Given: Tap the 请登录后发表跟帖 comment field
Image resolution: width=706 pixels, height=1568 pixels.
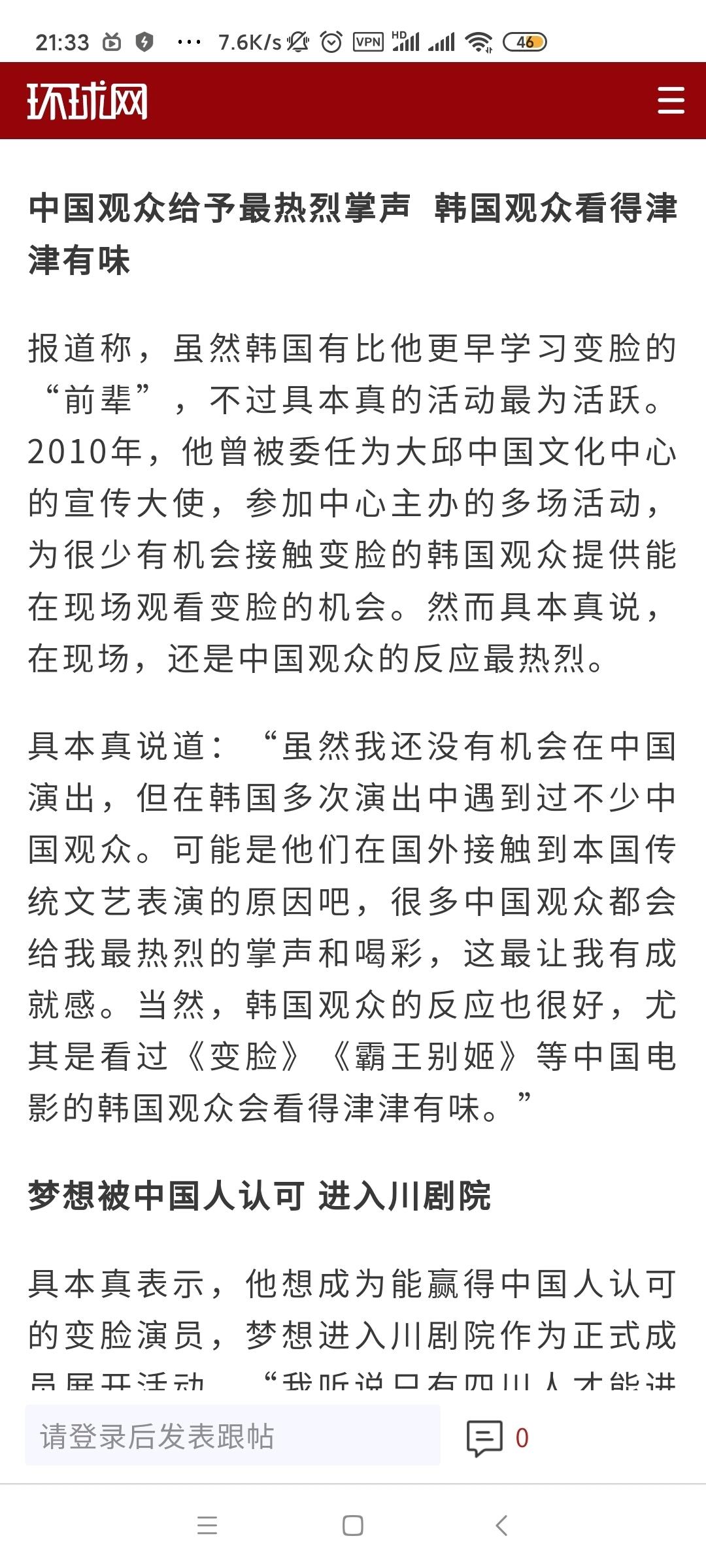Looking at the screenshot, I should click(x=233, y=1437).
